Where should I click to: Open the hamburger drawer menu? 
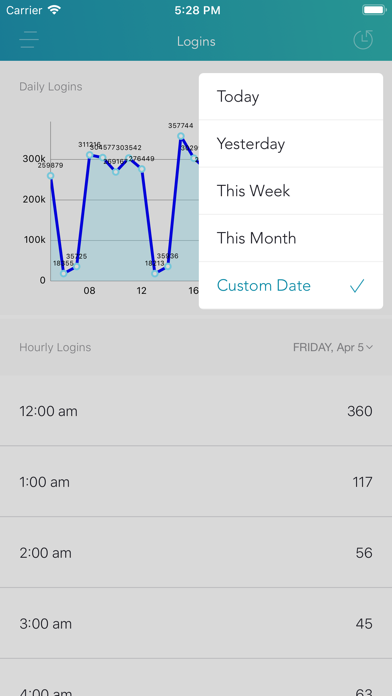tap(29, 41)
